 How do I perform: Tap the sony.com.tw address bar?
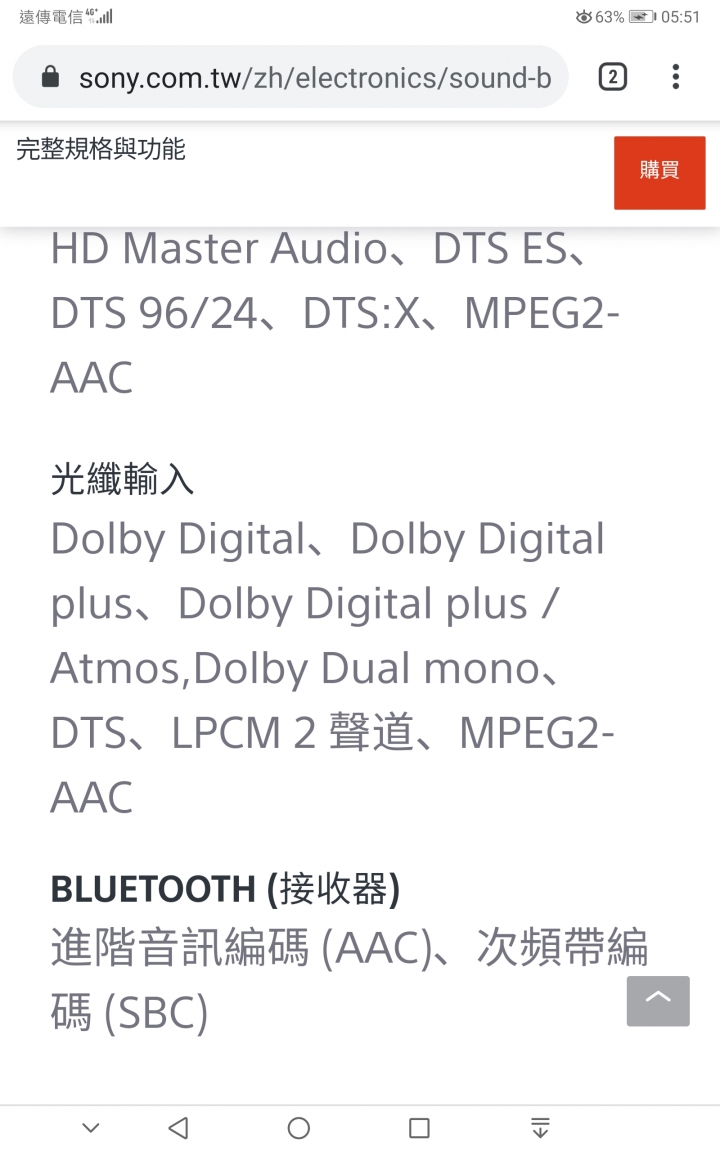[x=300, y=78]
